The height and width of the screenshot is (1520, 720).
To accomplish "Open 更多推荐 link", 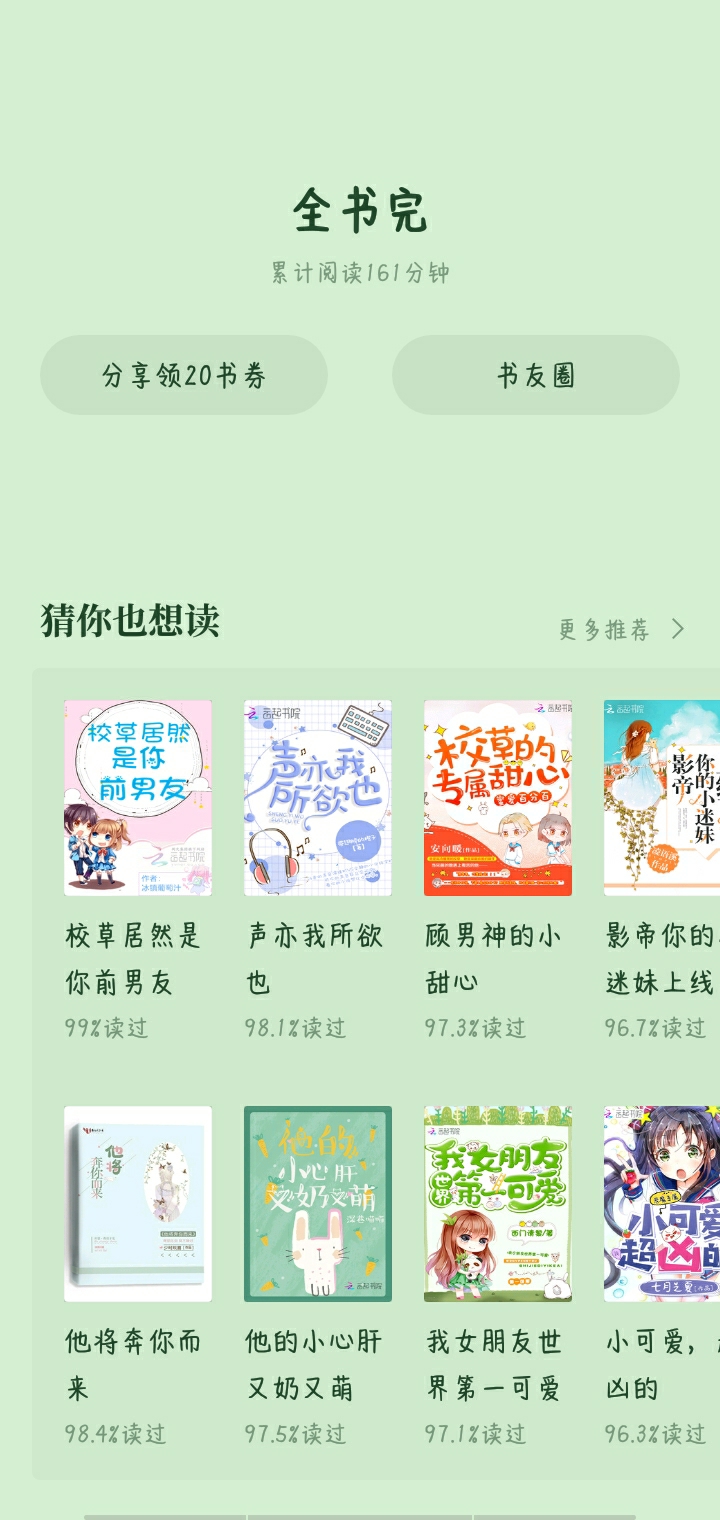I will tap(621, 629).
